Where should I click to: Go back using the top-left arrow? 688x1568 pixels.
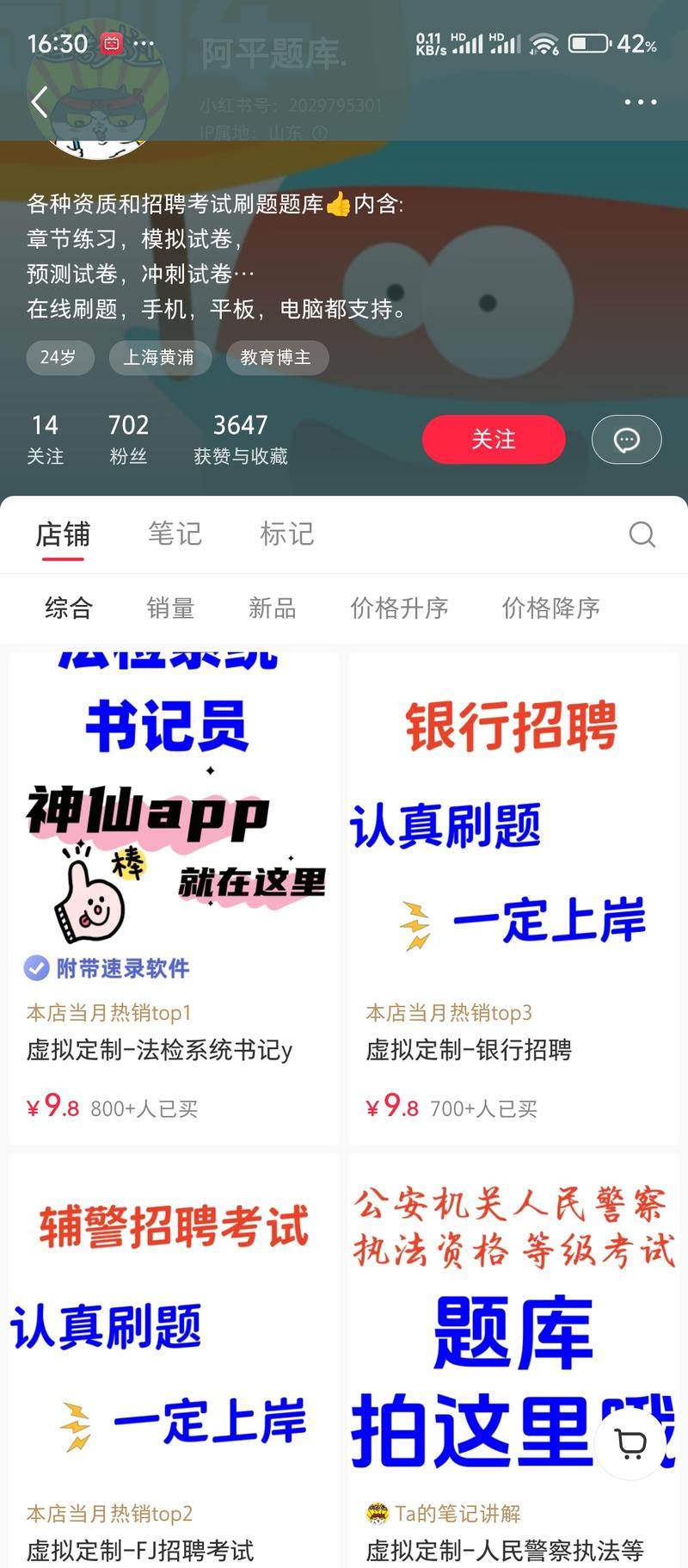click(40, 102)
